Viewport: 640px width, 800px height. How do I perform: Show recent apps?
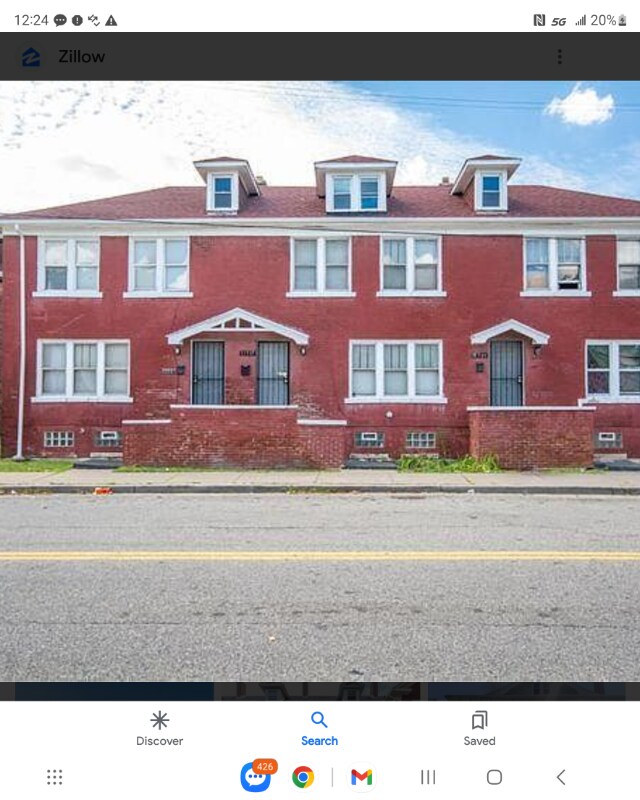(428, 777)
